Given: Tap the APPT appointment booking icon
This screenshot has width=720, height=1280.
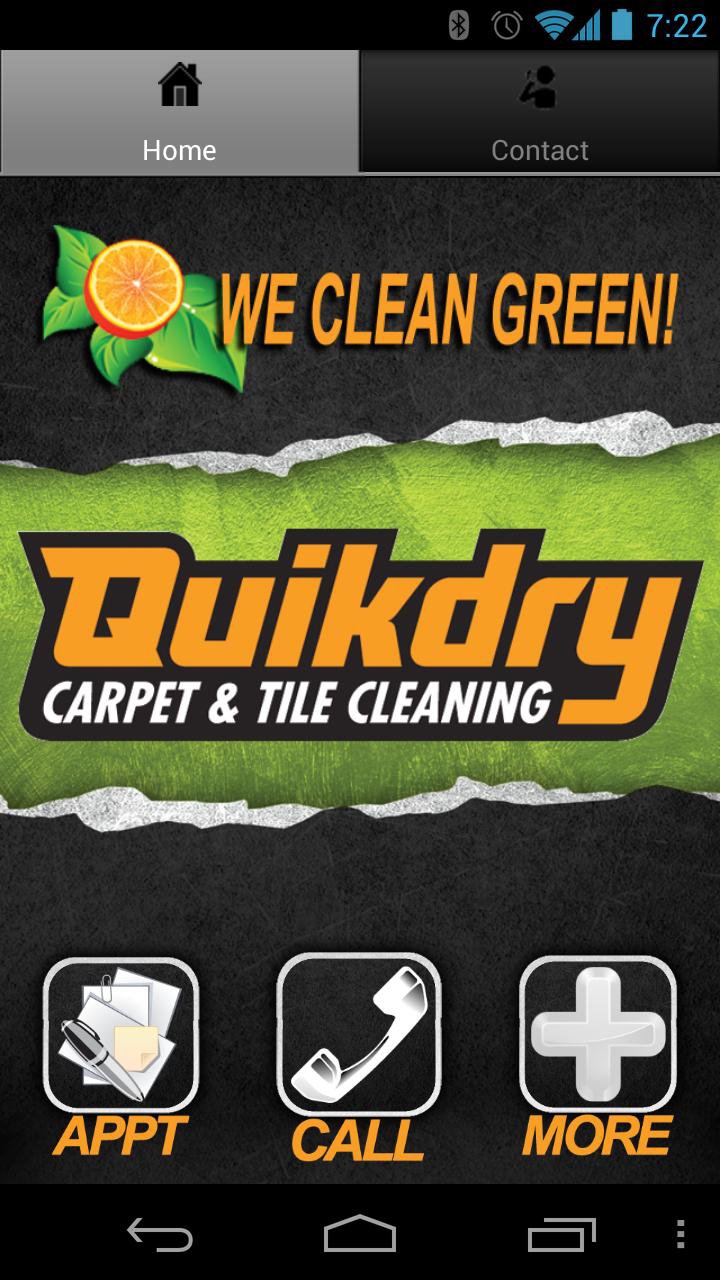Looking at the screenshot, I should pos(120,1035).
